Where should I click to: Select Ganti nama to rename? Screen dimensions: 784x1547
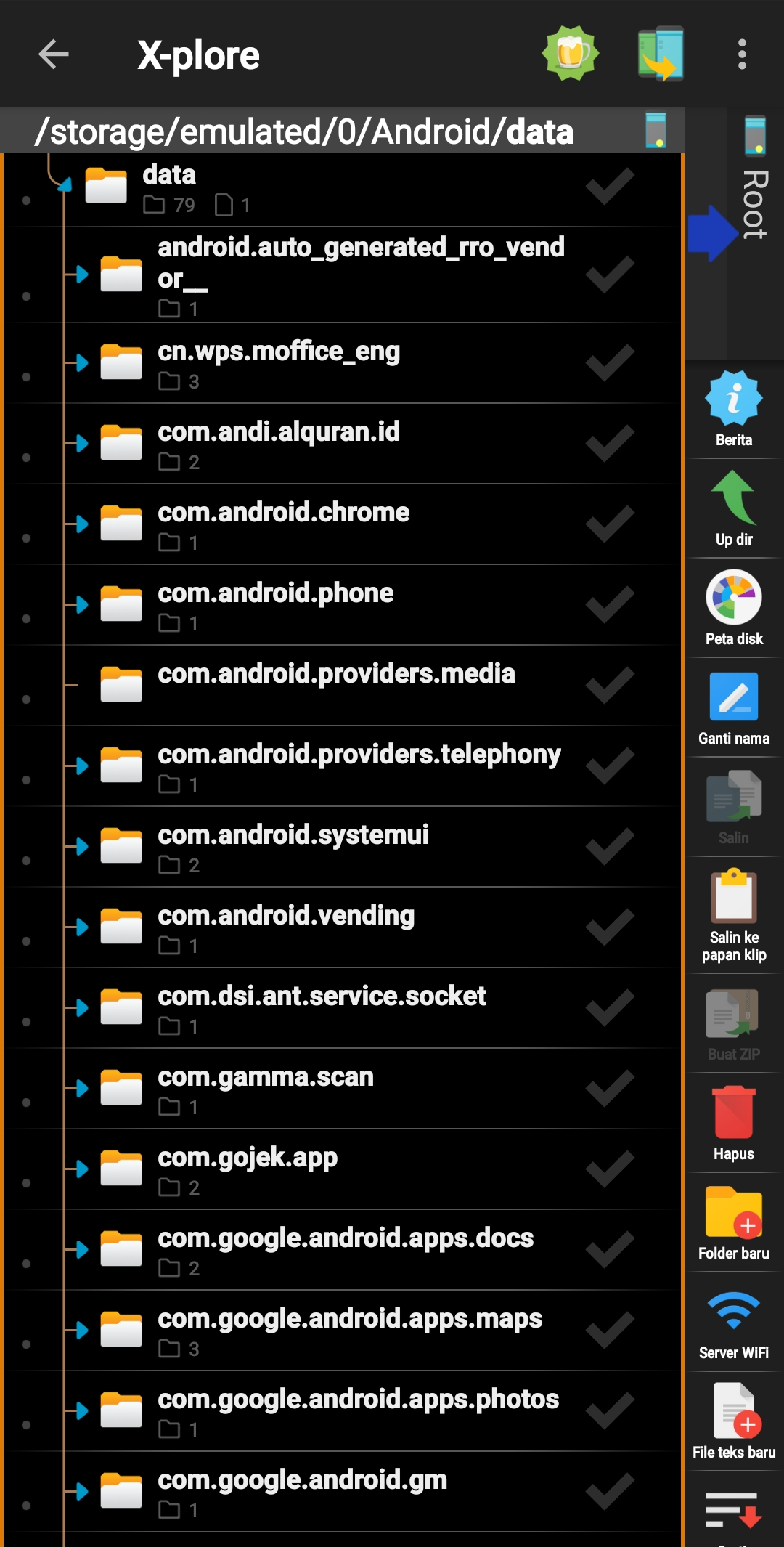[x=734, y=708]
